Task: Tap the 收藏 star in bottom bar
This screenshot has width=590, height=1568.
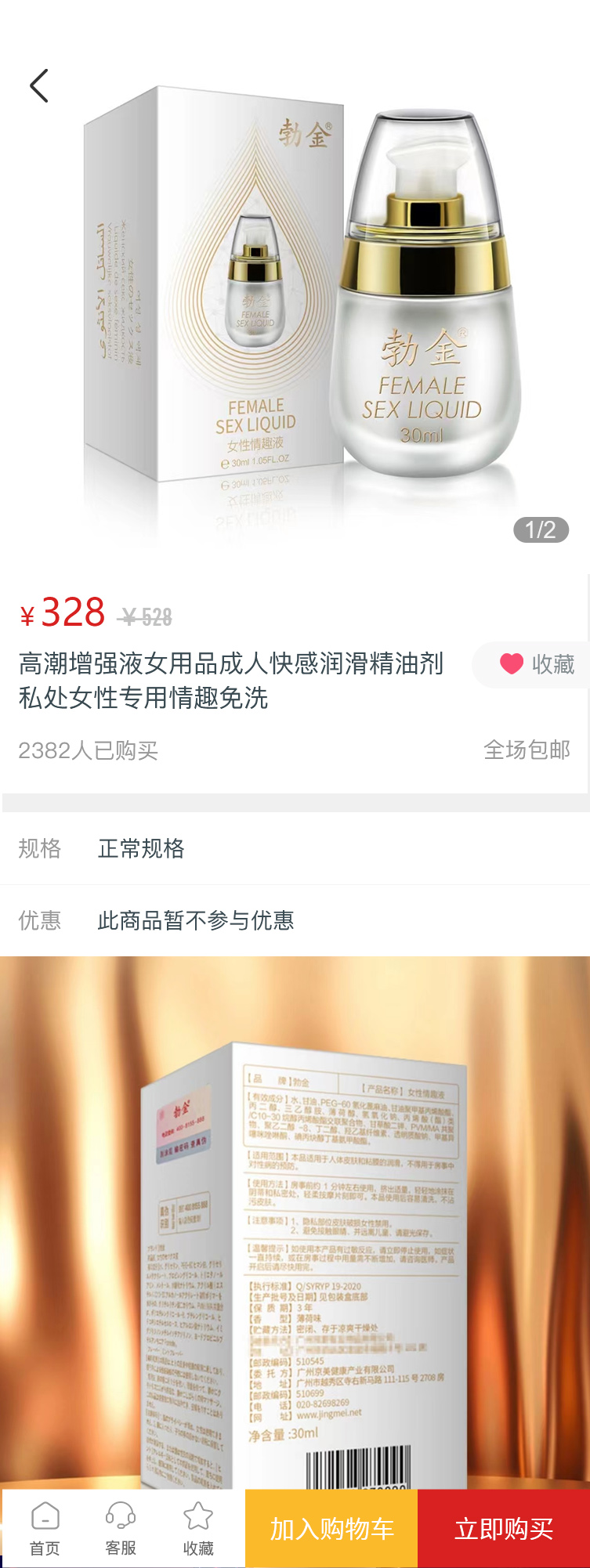Action: point(198,1528)
